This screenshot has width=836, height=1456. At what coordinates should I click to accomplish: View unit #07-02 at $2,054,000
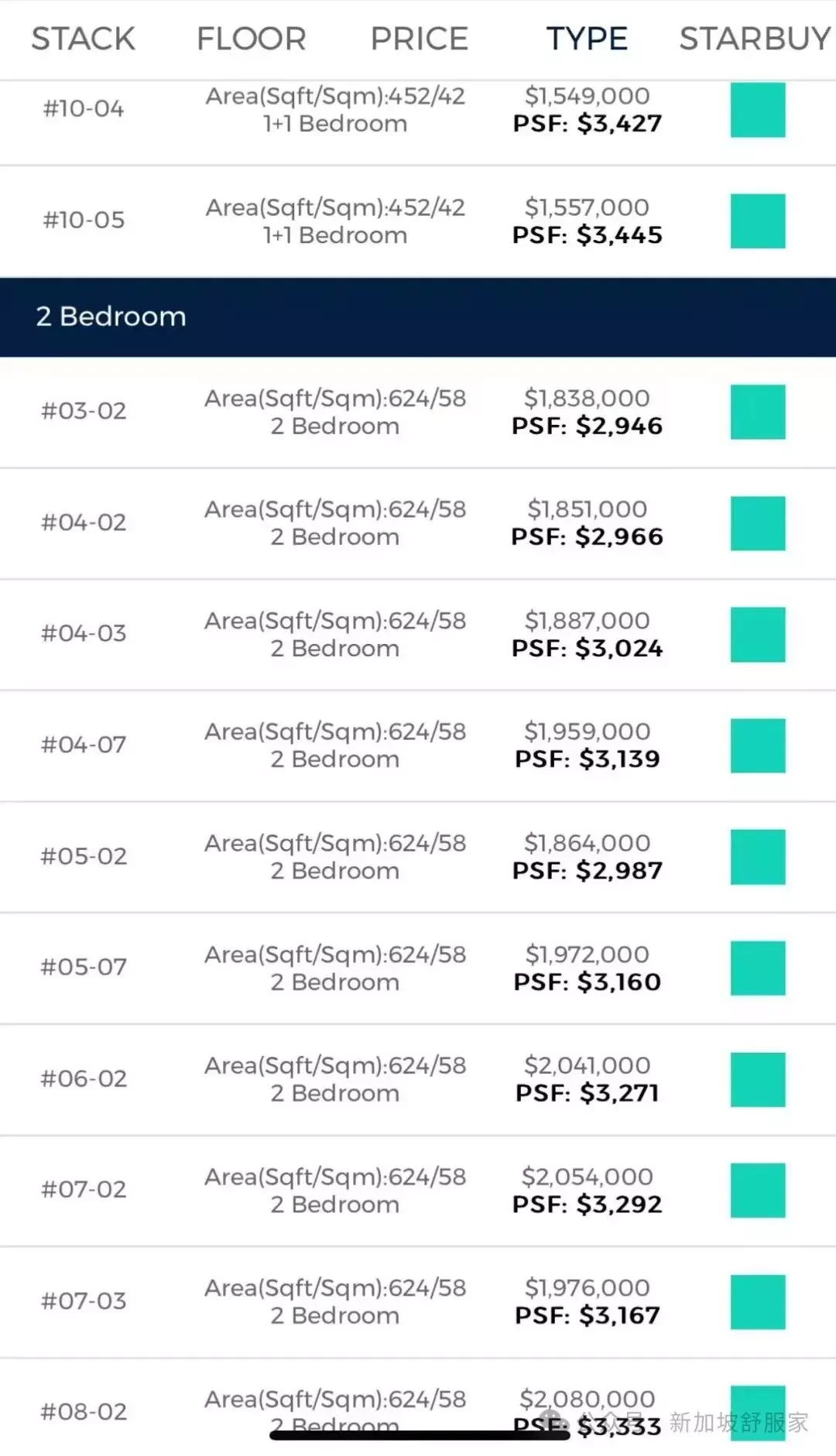[418, 1190]
